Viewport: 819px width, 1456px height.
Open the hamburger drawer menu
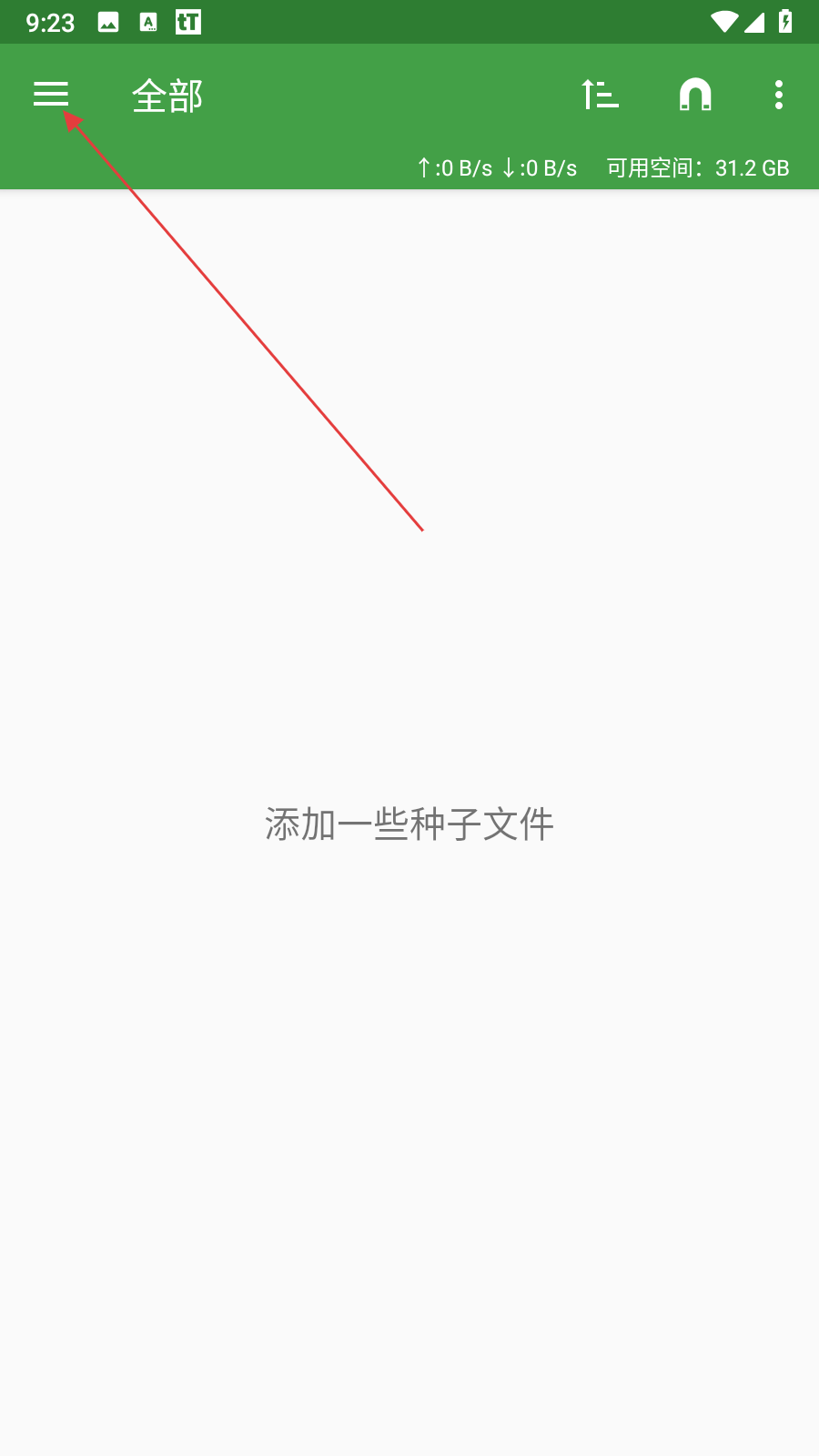[51, 95]
